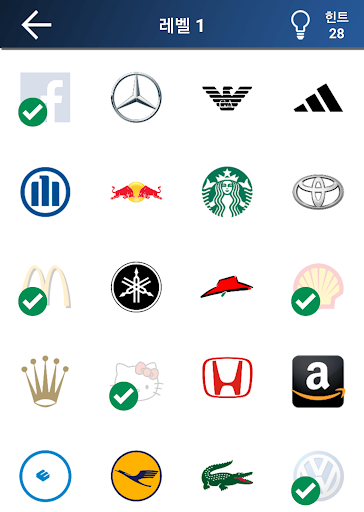Screen dimensions: 364x512
Task: Open the three-pointed star car logo puzzle
Action: (136, 97)
